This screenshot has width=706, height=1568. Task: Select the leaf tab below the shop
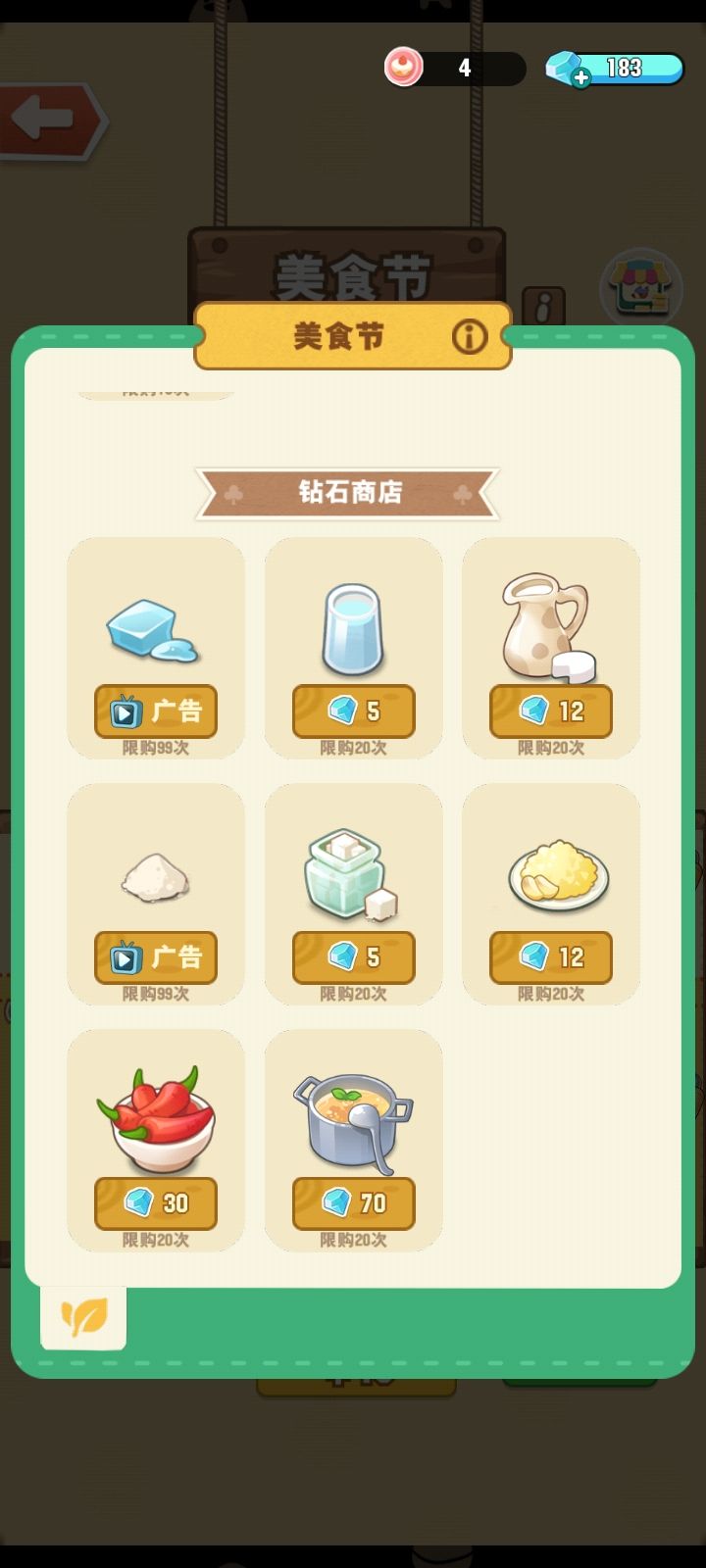click(x=83, y=1317)
